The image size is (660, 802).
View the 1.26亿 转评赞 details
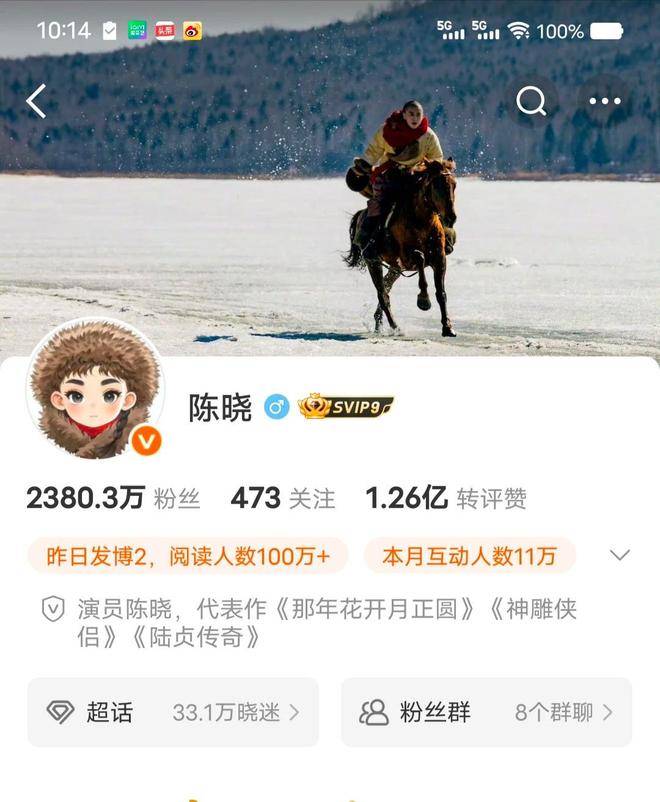tap(445, 498)
